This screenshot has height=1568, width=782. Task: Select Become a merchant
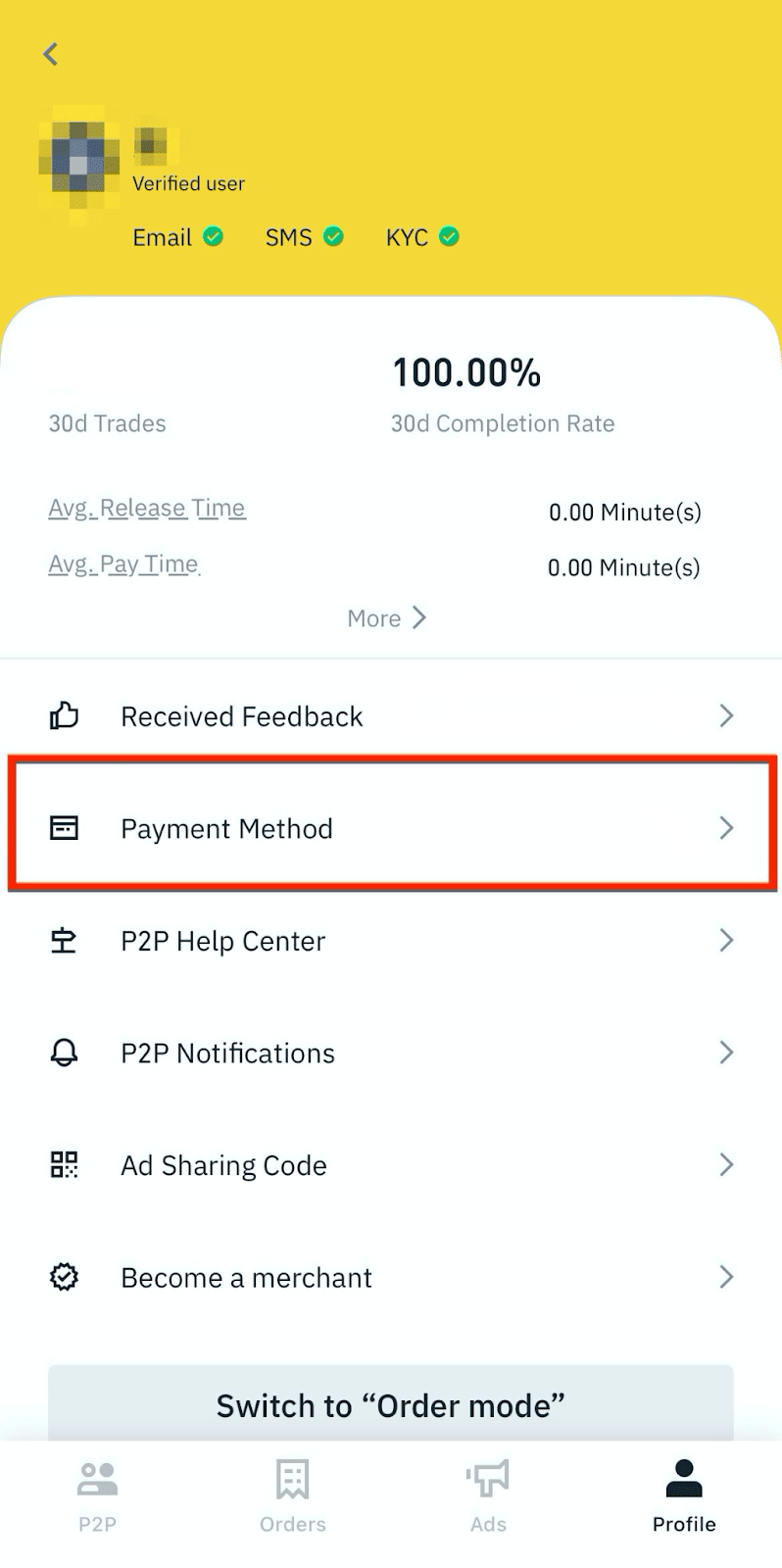point(391,1278)
